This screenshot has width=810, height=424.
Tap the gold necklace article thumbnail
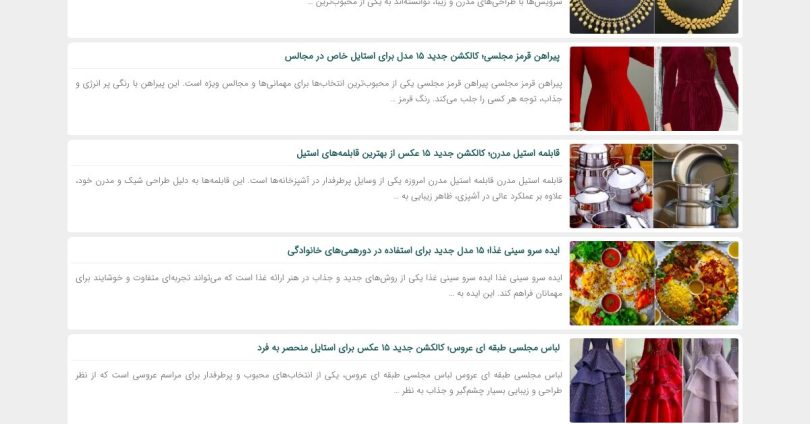tap(654, 16)
